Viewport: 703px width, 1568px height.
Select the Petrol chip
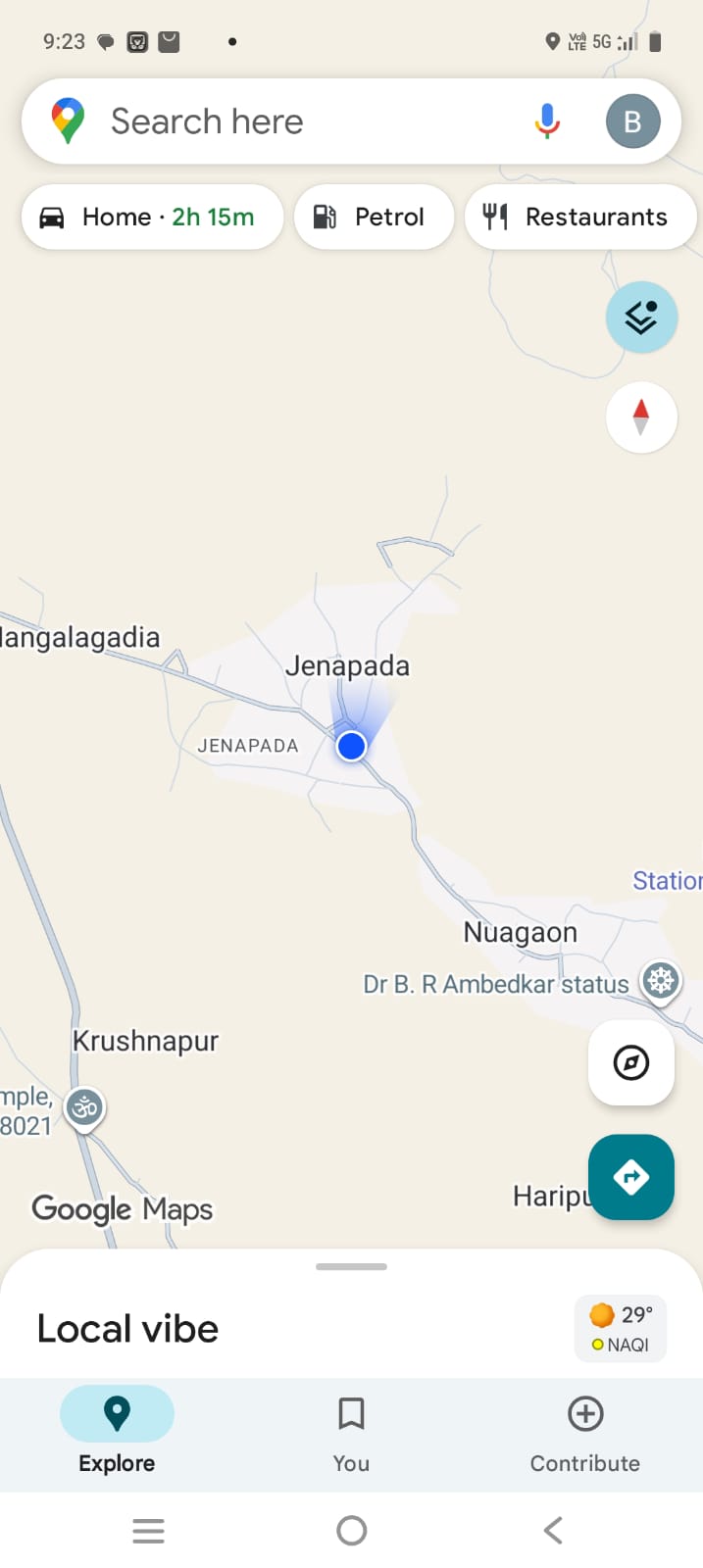[374, 217]
